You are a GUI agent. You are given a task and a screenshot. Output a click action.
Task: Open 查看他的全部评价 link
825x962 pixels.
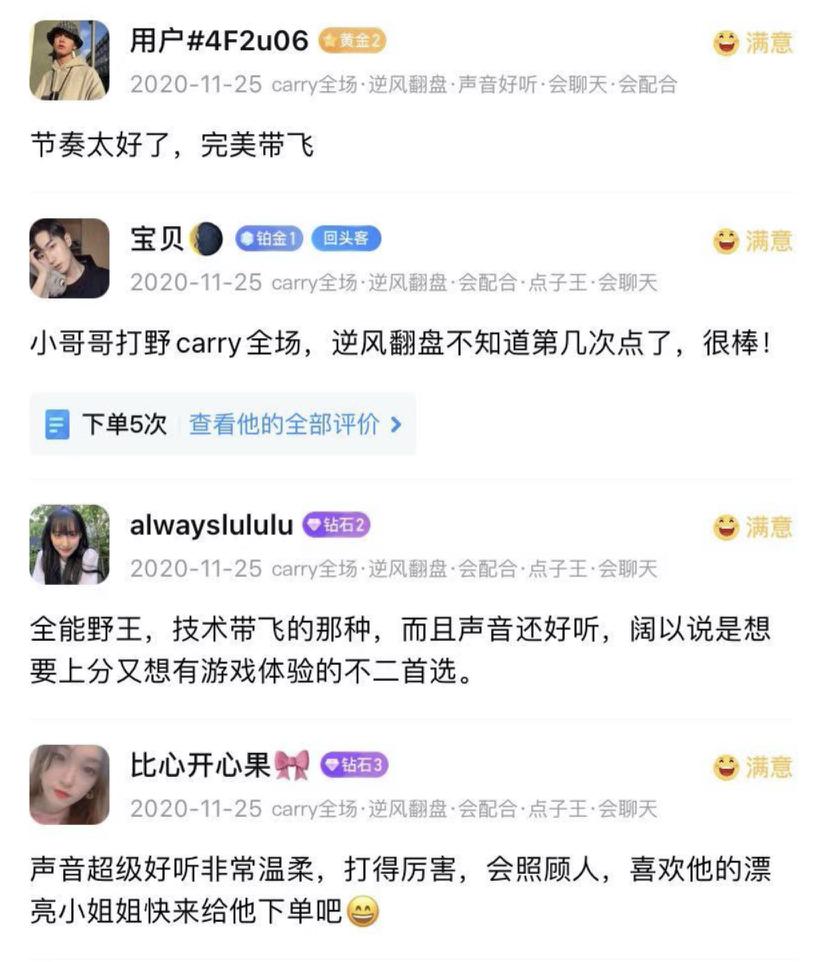tap(295, 424)
